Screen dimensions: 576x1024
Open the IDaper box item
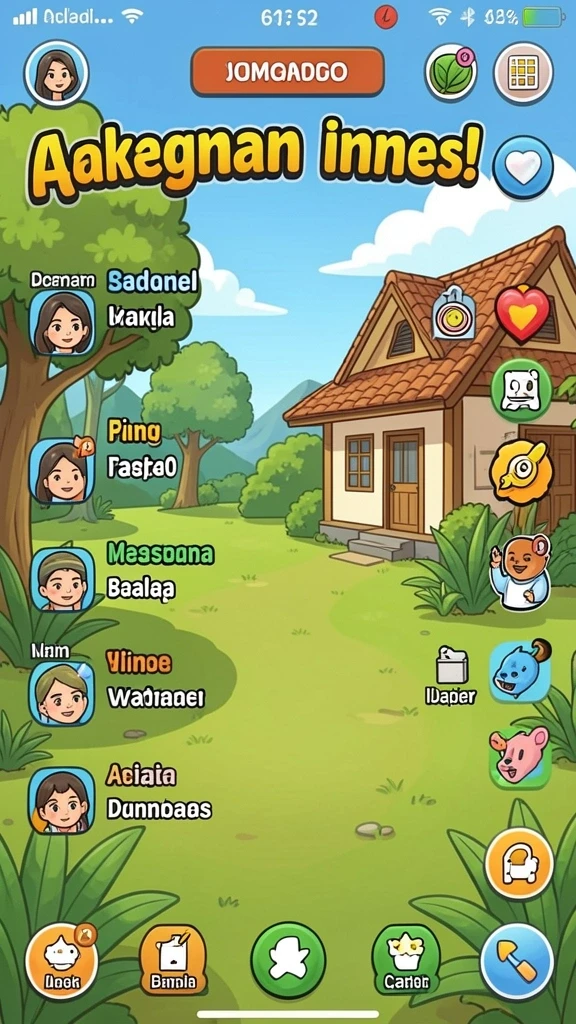point(451,677)
